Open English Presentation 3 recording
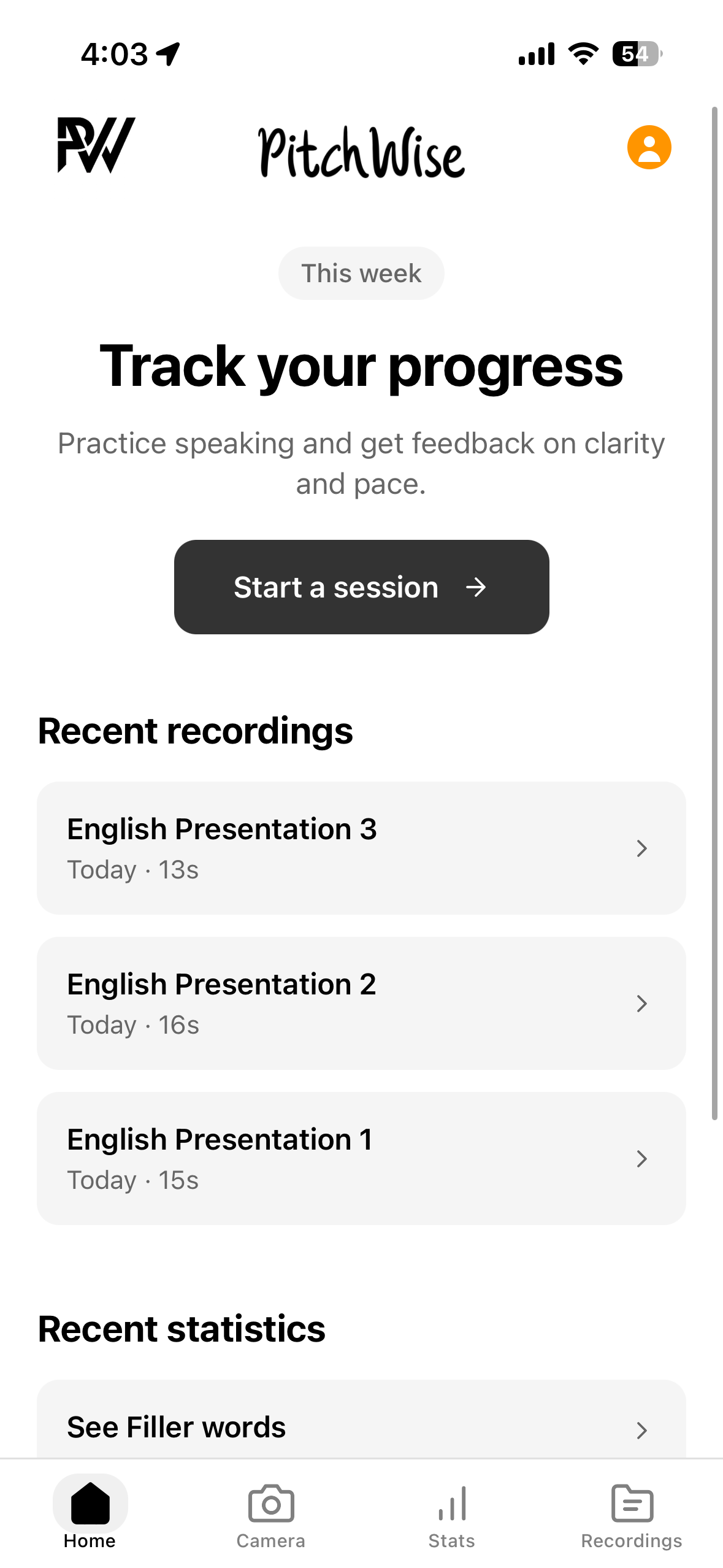 tap(361, 848)
